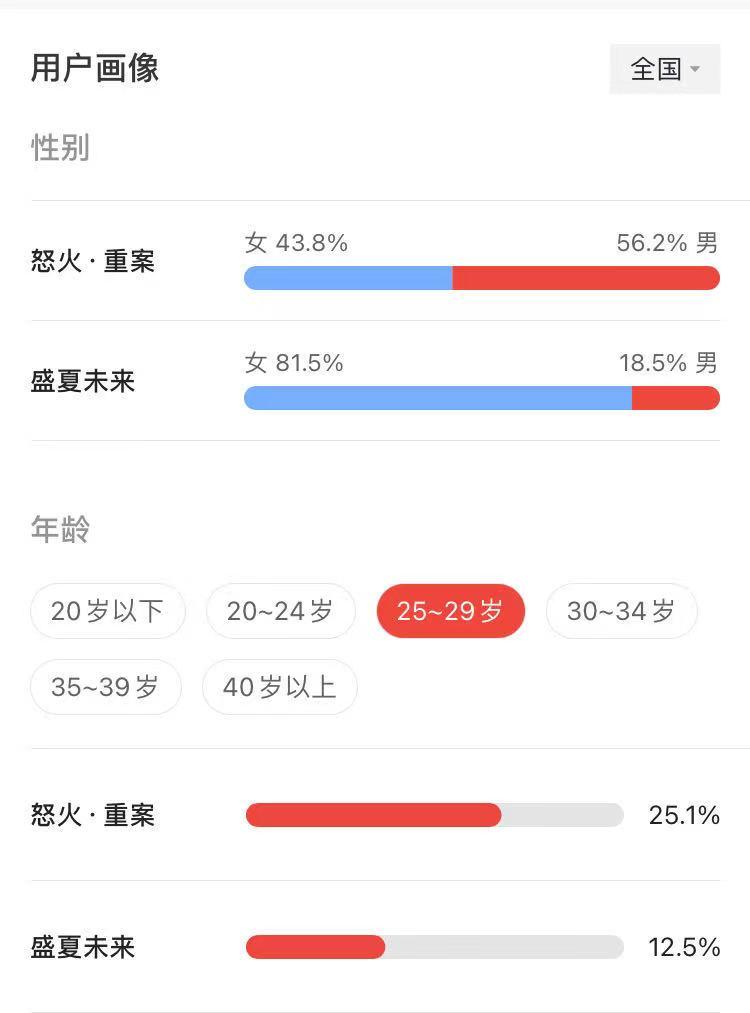Select the 20岁以下 age chip
Screen dimensions: 750x1013
point(107,611)
